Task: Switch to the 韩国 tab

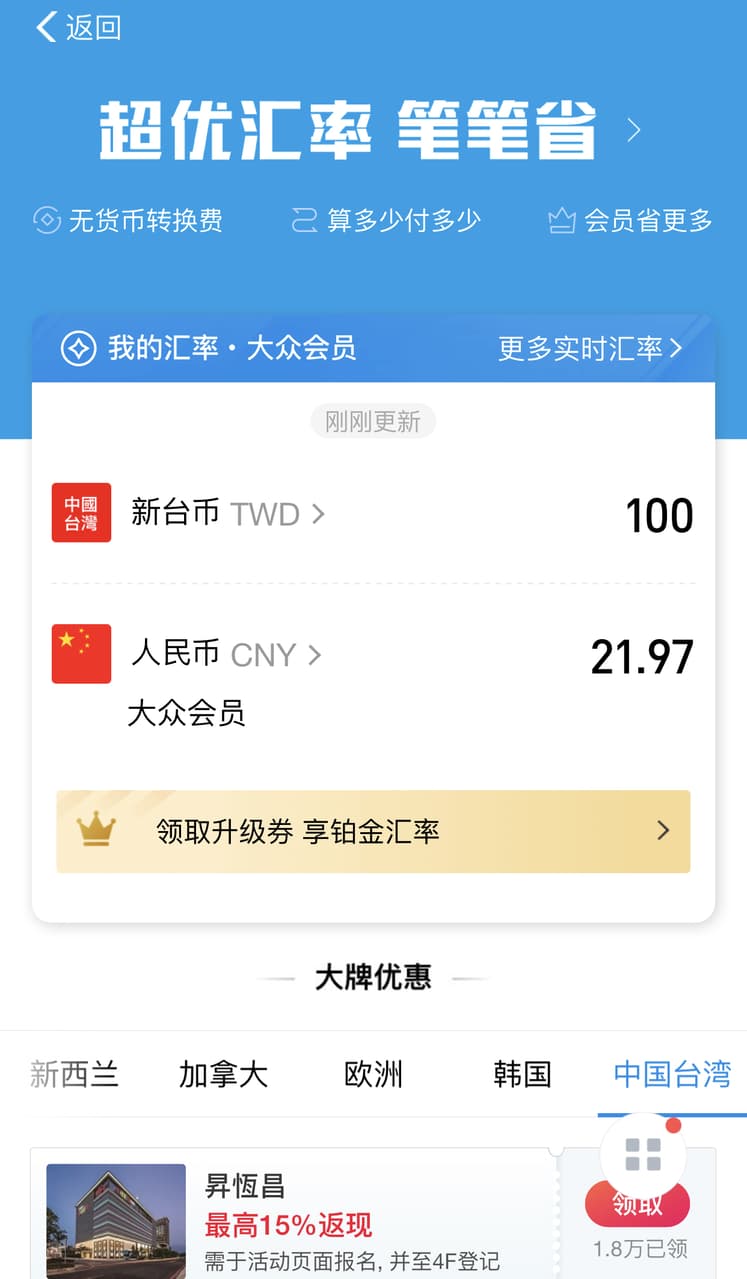Action: (x=521, y=1073)
